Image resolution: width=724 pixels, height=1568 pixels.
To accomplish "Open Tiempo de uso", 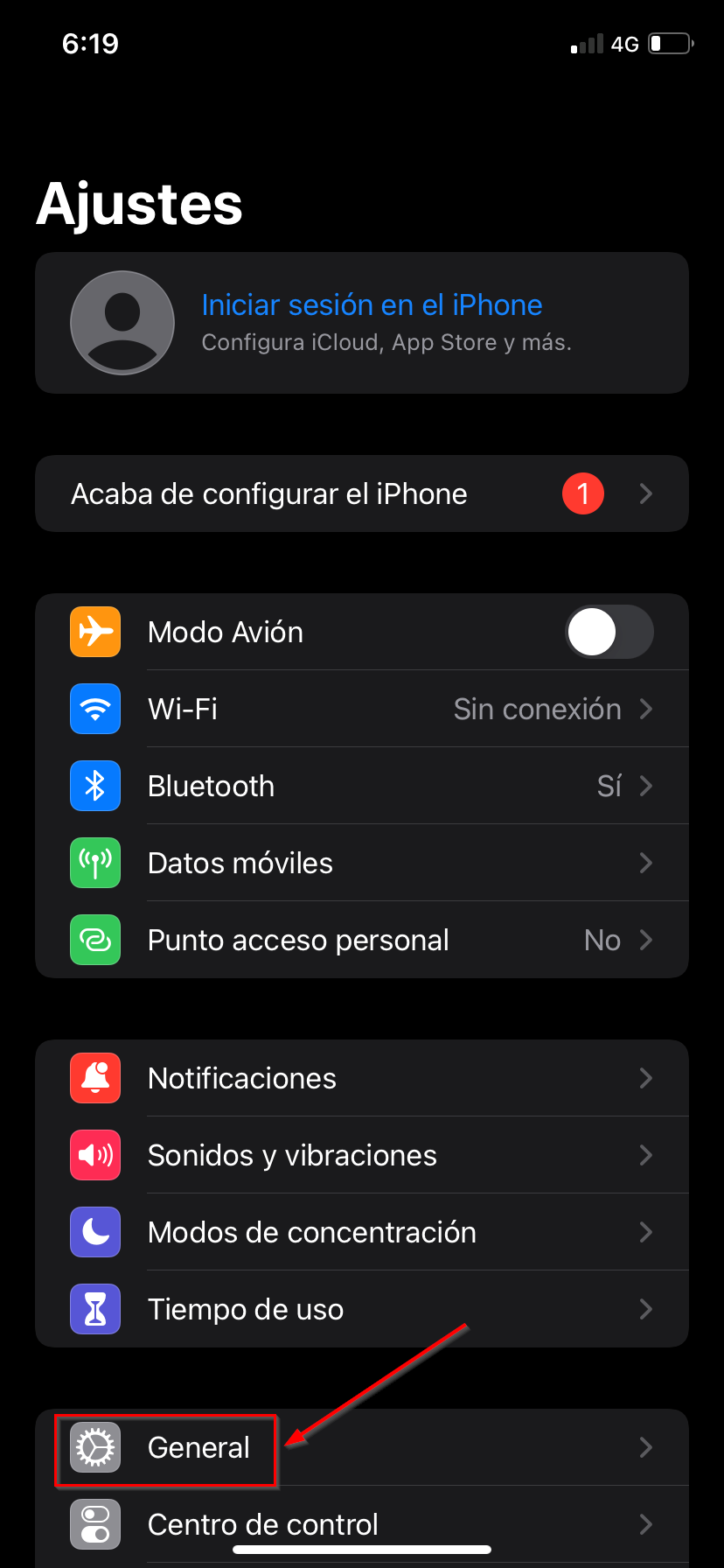I will (362, 1309).
